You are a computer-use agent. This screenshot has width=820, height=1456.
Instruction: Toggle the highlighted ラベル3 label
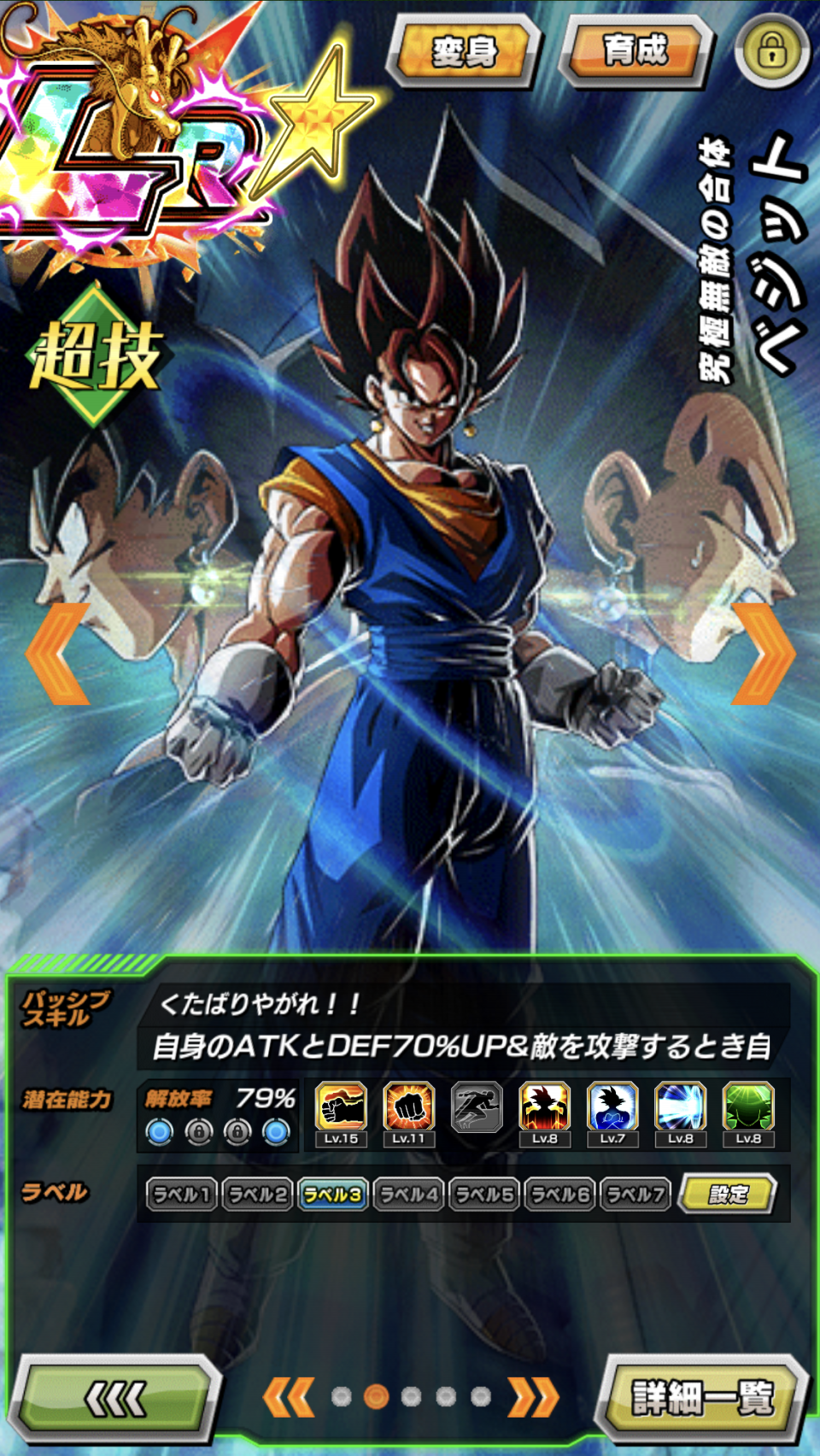pos(332,1194)
